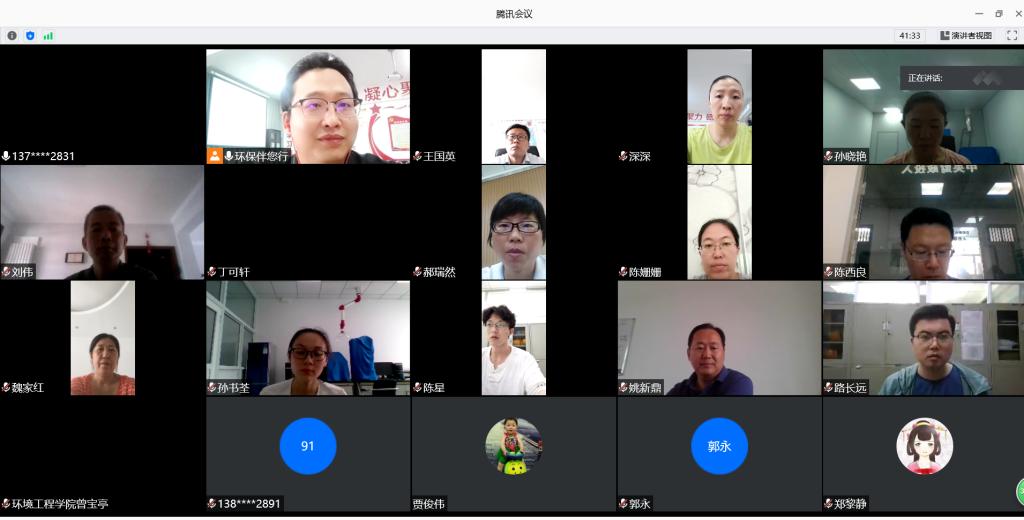Select 郝瑞然's video tile
The height and width of the screenshot is (520, 1024).
[513, 222]
